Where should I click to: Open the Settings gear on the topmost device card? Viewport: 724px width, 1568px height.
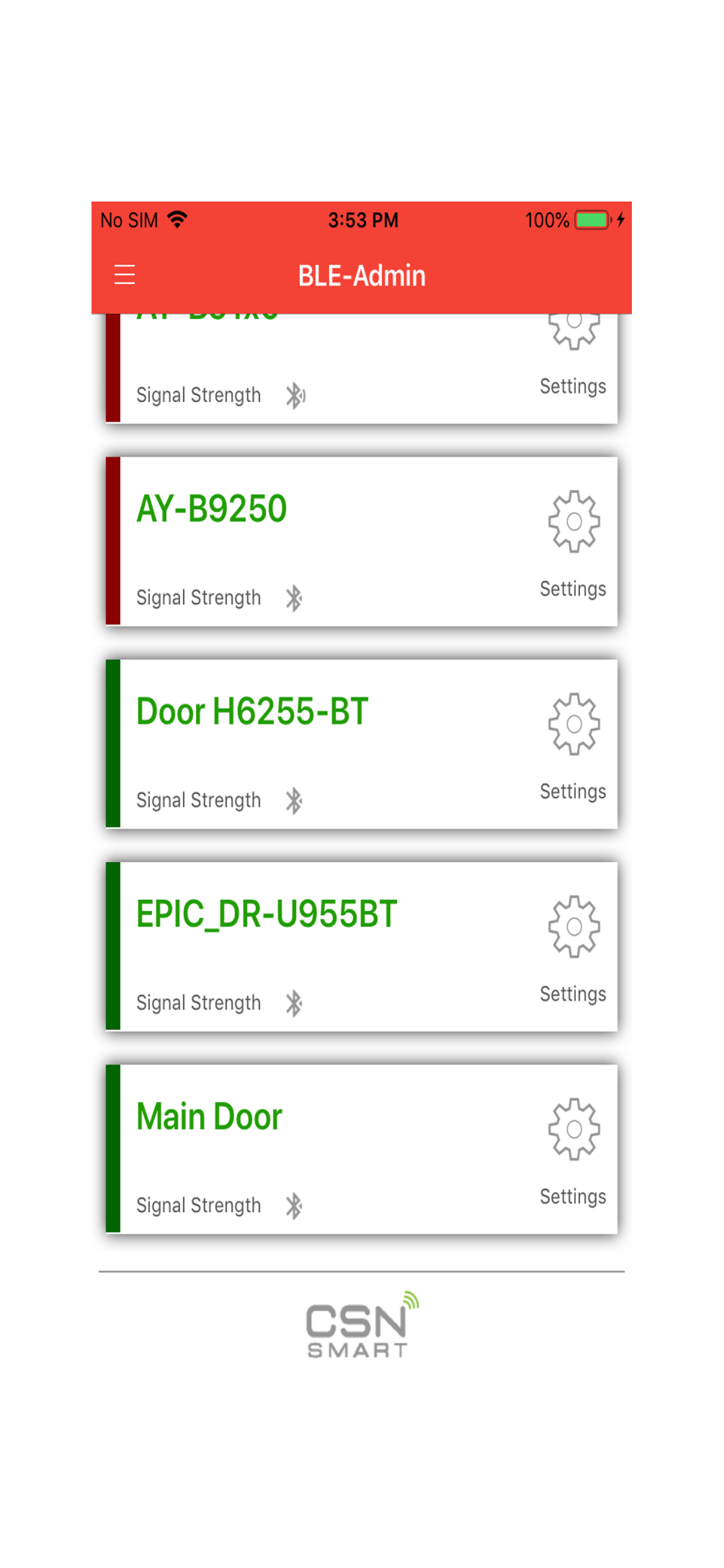coord(572,332)
